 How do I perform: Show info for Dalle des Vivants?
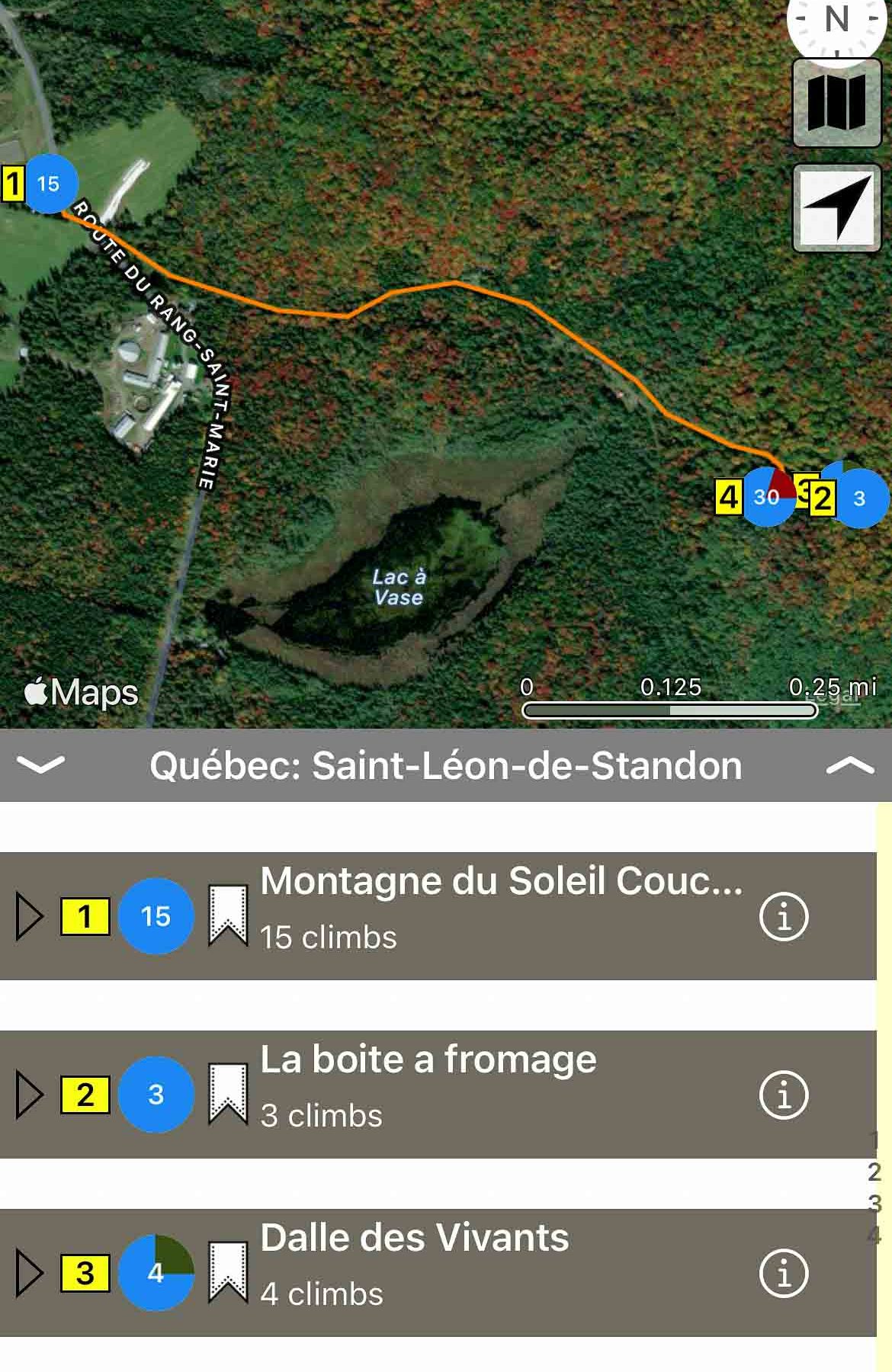coord(783,1273)
